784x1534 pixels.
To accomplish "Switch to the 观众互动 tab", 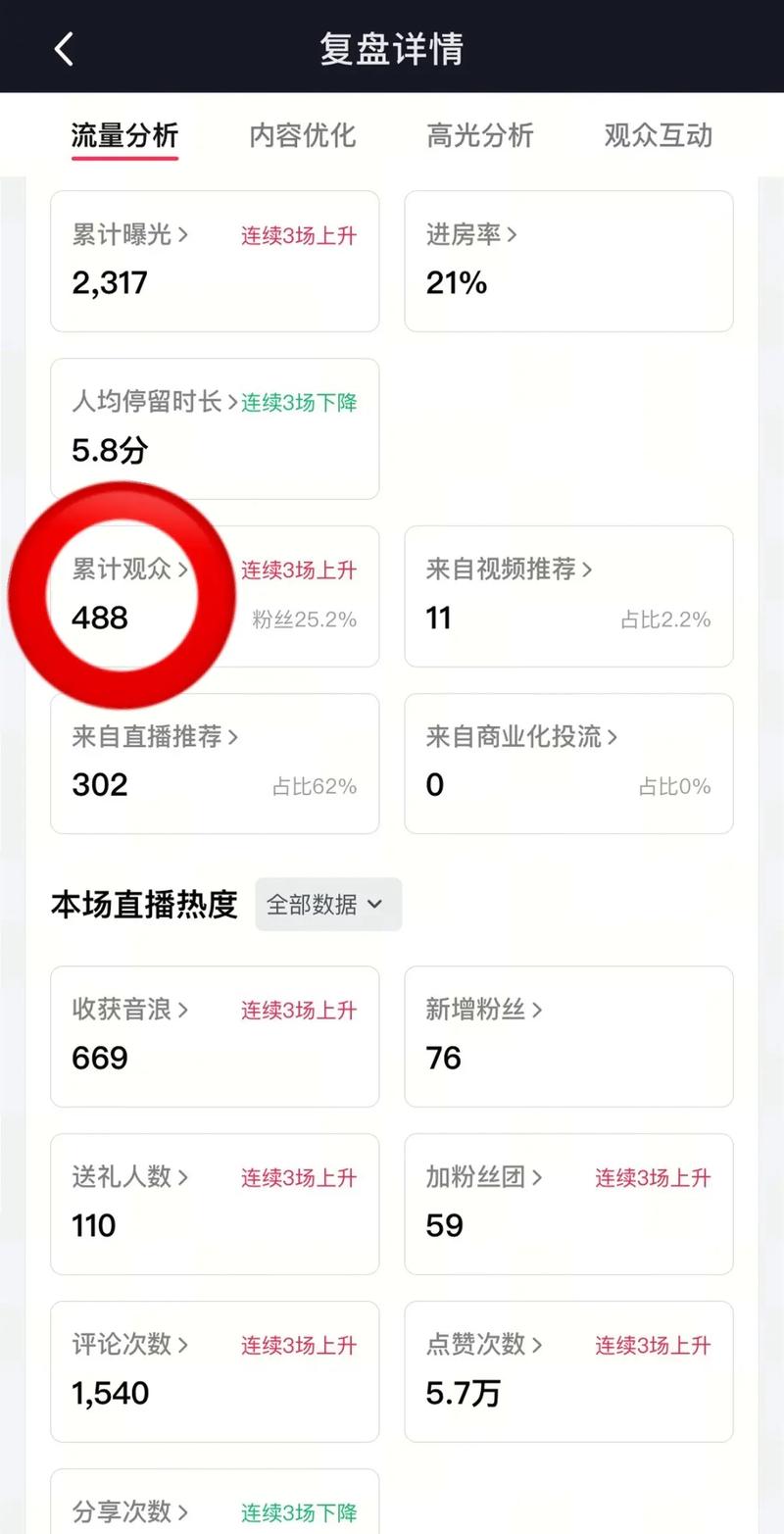I will (656, 135).
